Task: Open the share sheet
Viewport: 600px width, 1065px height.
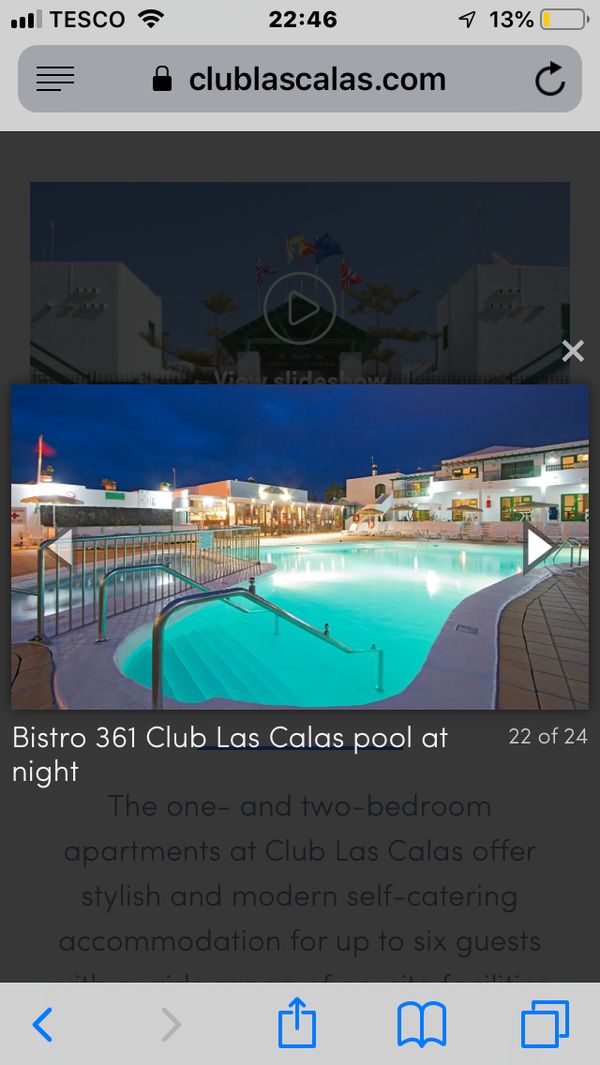Action: 297,1022
